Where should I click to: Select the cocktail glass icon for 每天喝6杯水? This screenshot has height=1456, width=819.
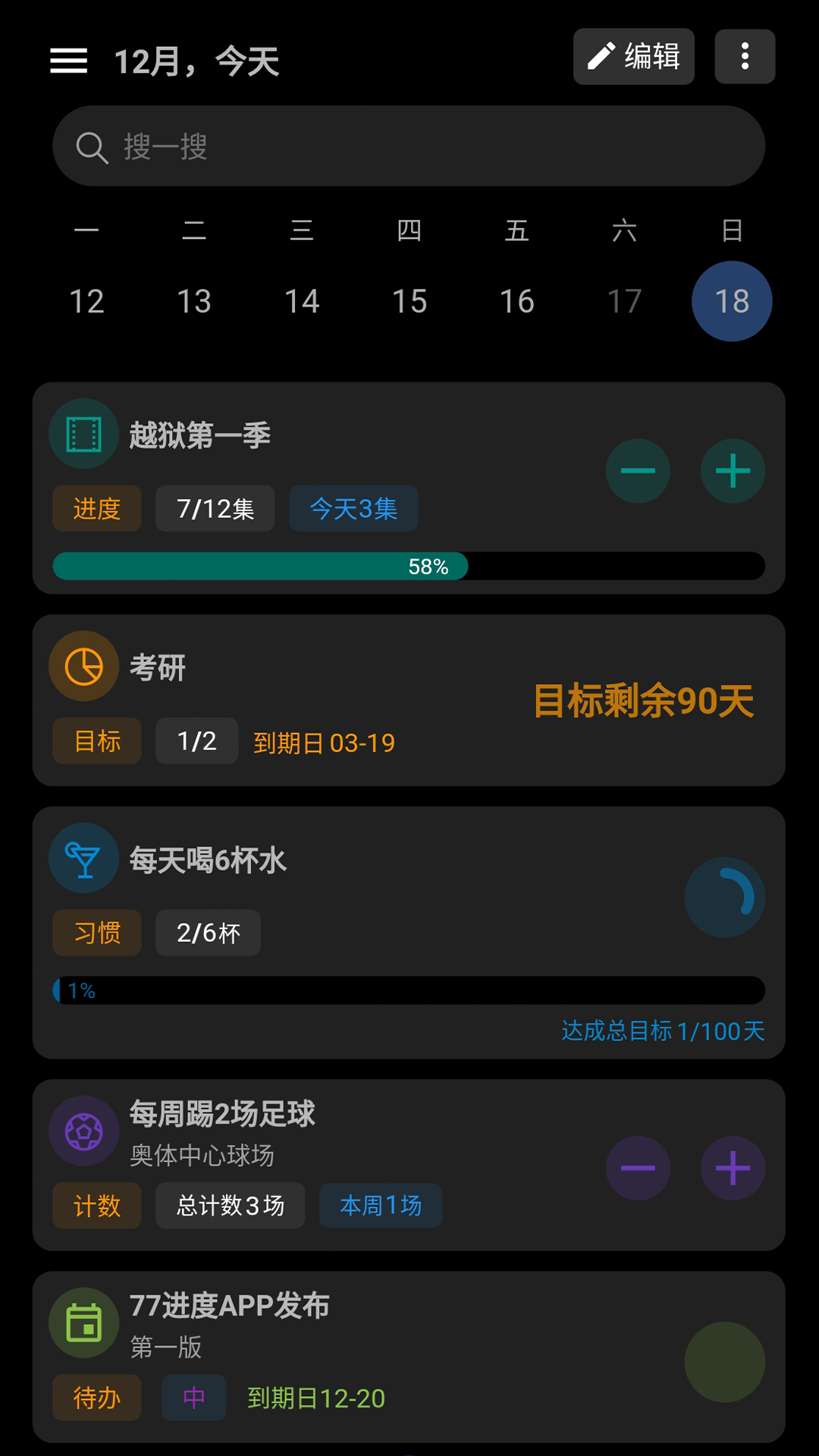[83, 858]
